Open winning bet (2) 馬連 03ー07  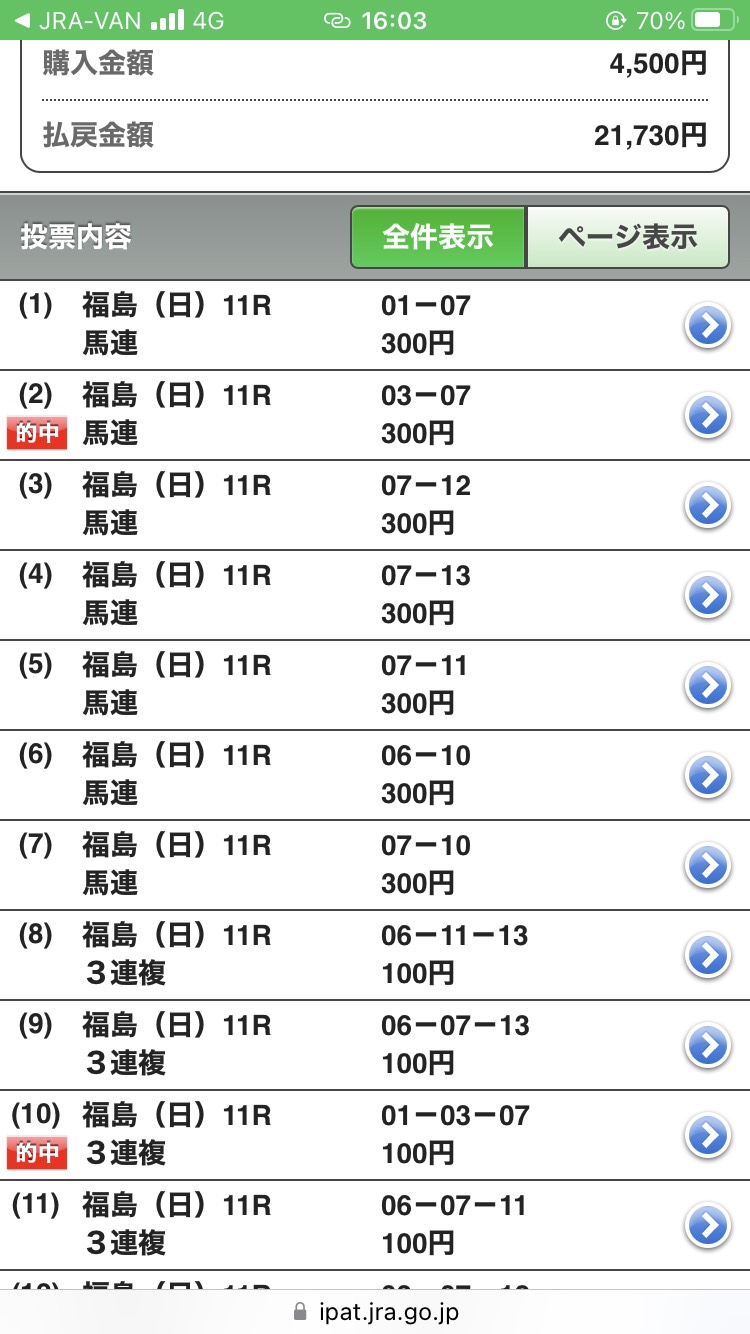click(708, 415)
